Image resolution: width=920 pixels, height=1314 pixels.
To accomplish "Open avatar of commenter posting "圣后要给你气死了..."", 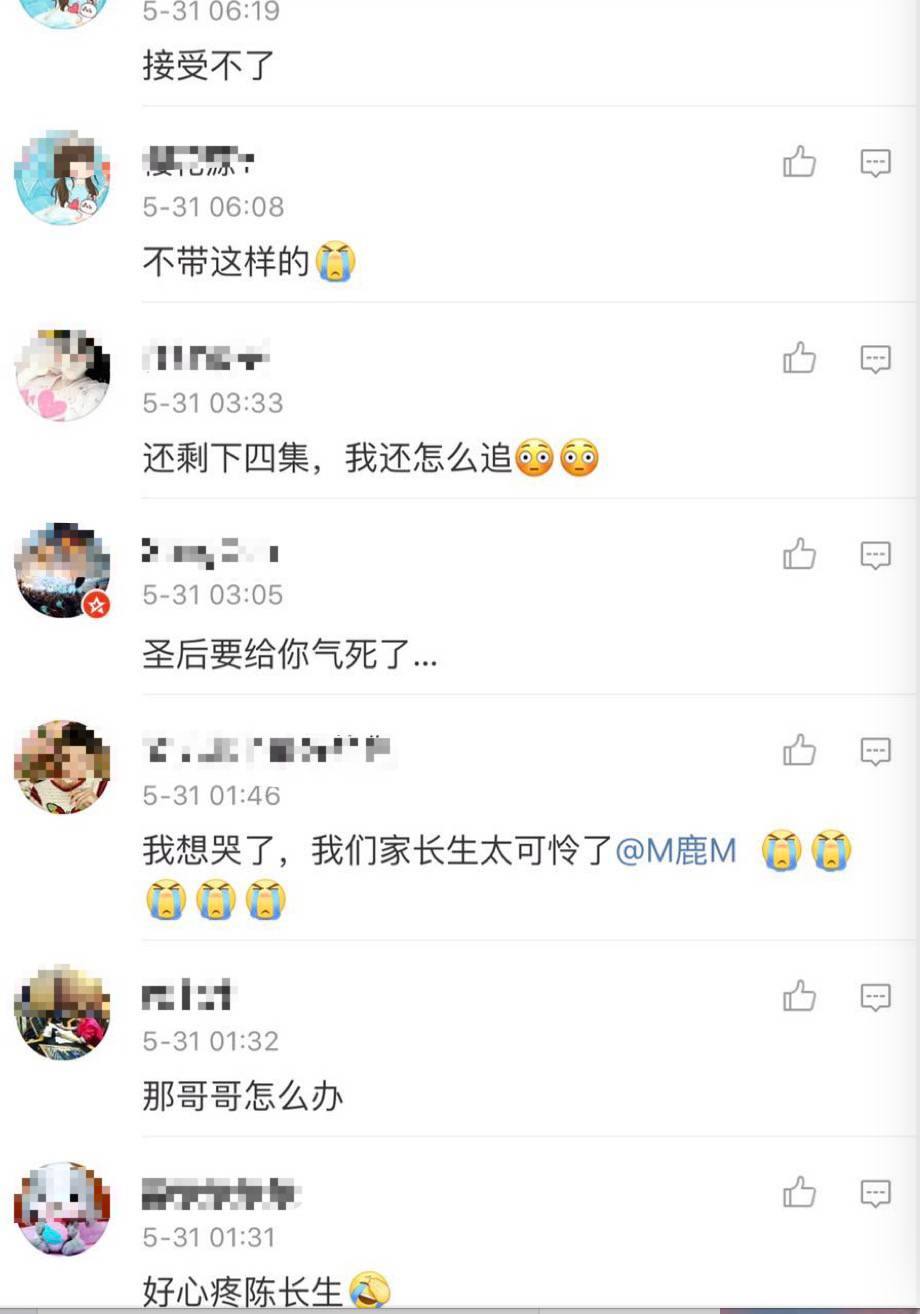I will (62, 570).
